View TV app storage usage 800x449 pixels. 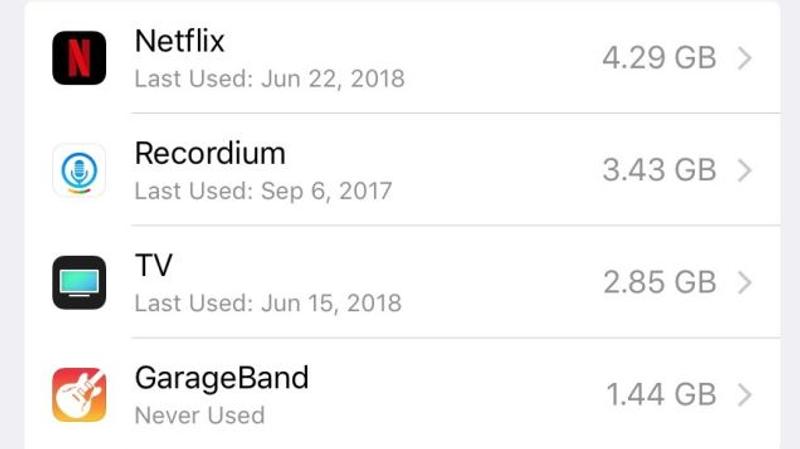click(x=400, y=283)
